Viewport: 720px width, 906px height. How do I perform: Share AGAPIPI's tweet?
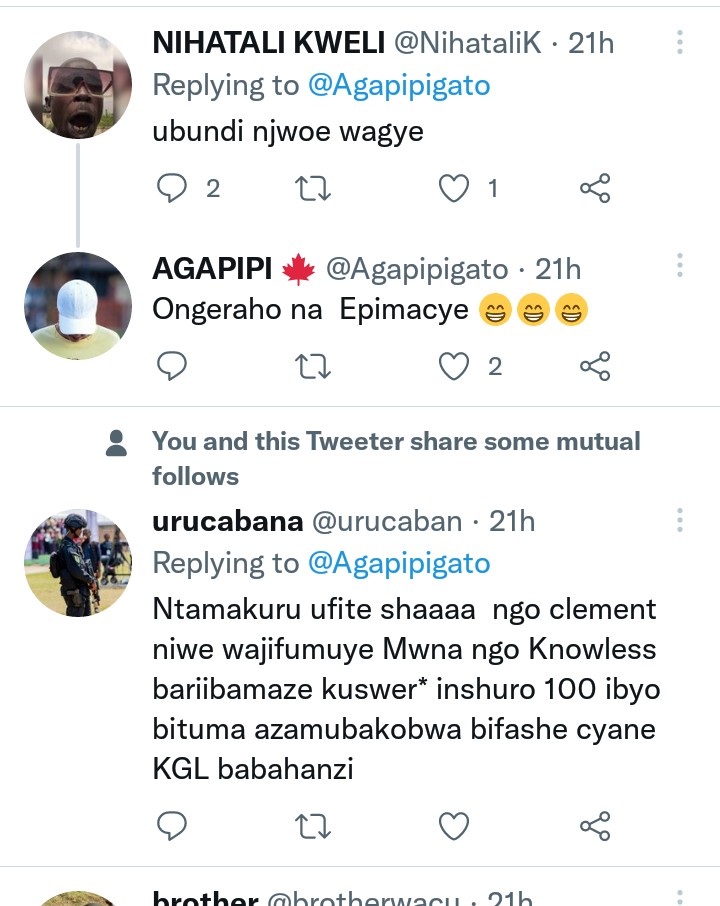pos(595,366)
